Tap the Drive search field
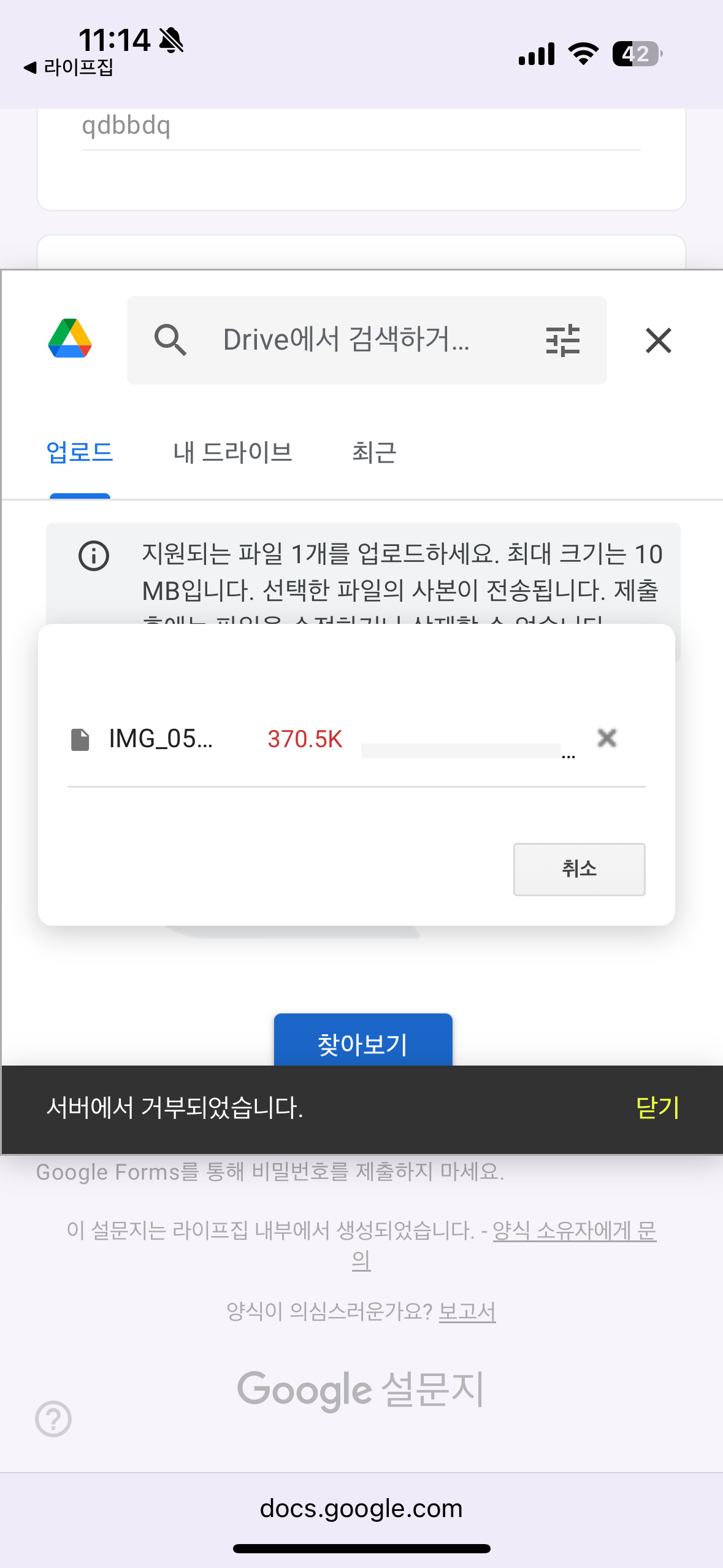 click(x=345, y=340)
